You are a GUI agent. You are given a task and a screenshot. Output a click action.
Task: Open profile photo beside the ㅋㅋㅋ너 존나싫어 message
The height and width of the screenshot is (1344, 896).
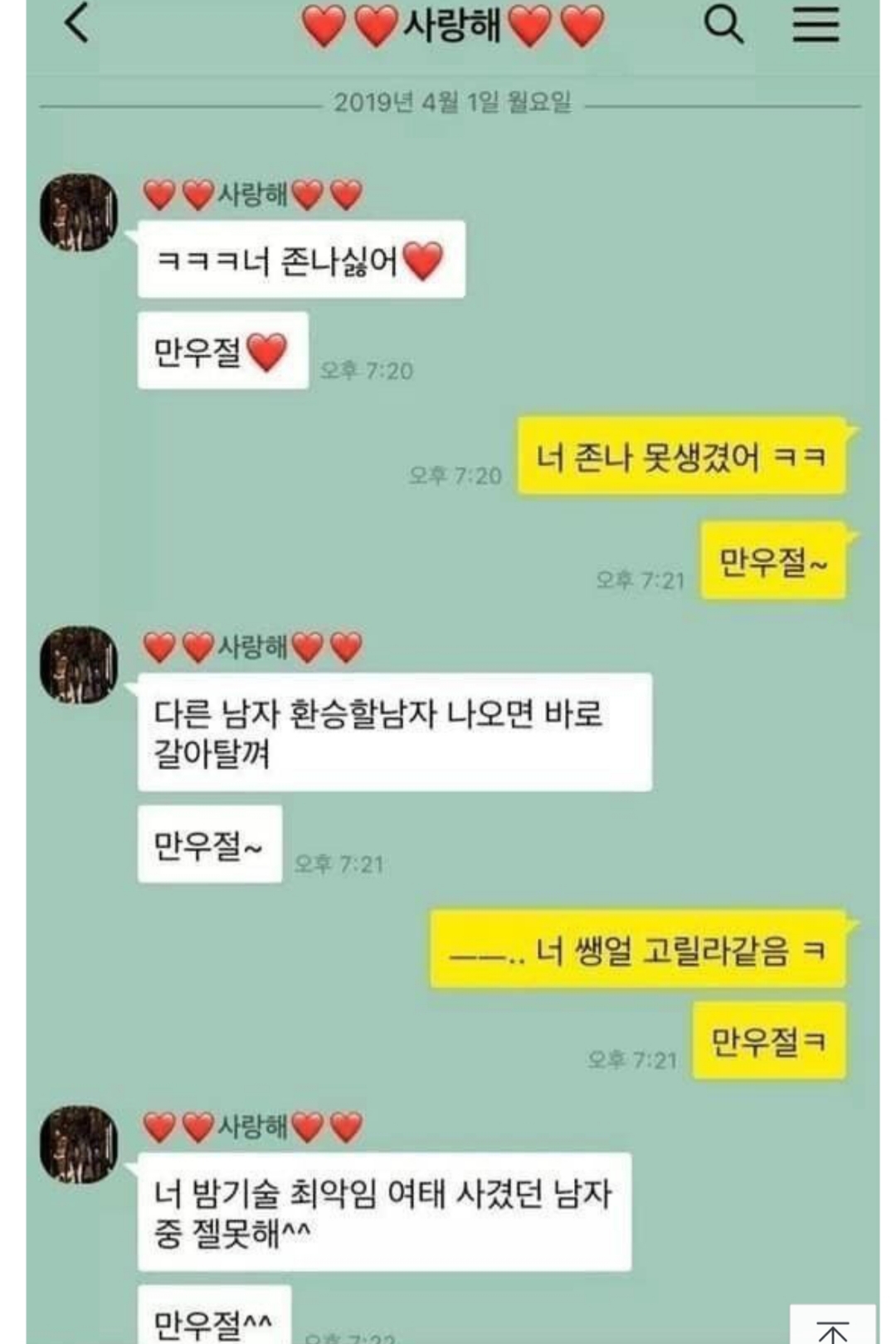[80, 212]
